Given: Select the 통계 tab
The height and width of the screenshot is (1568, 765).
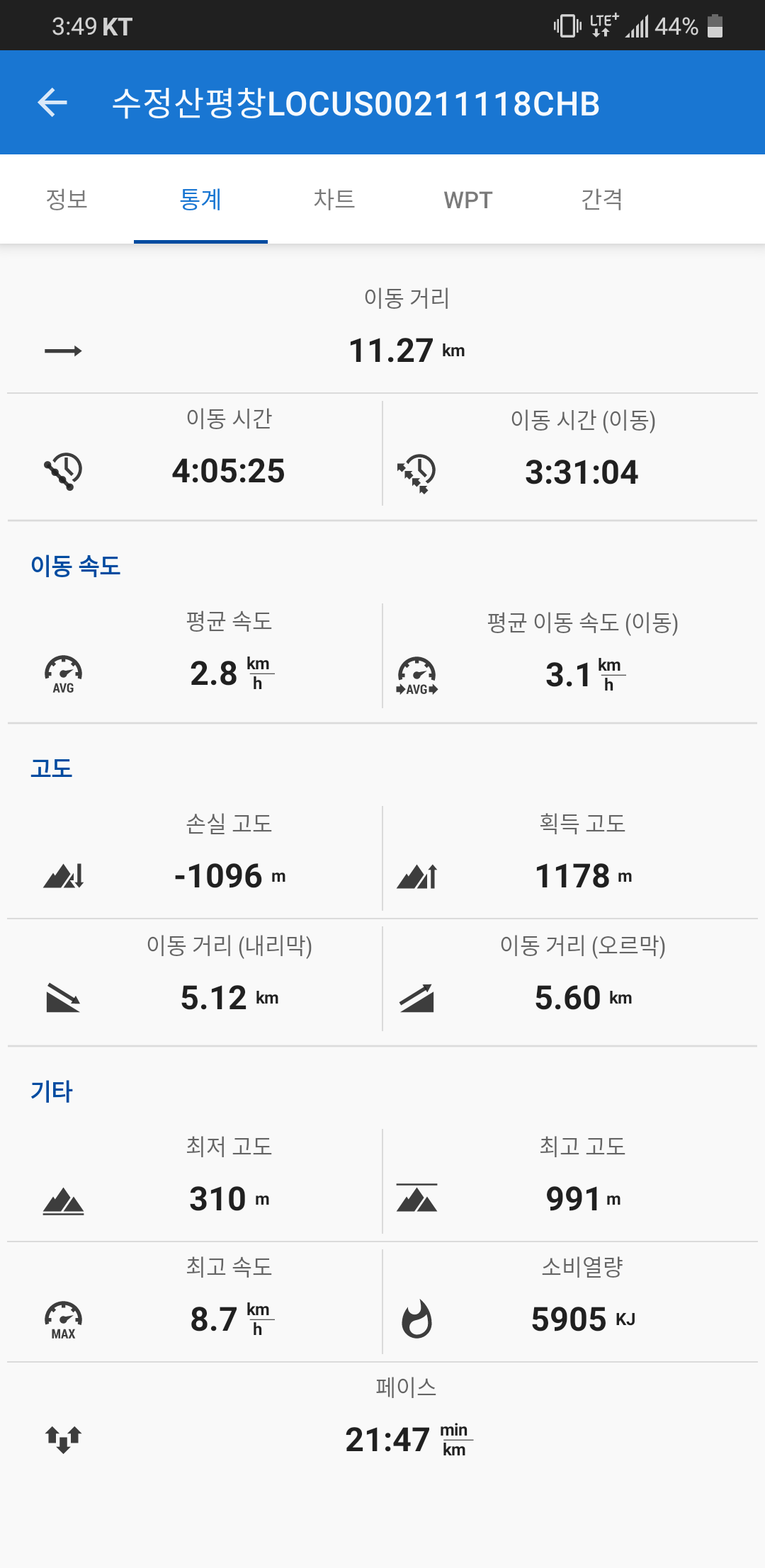Looking at the screenshot, I should click(x=200, y=199).
